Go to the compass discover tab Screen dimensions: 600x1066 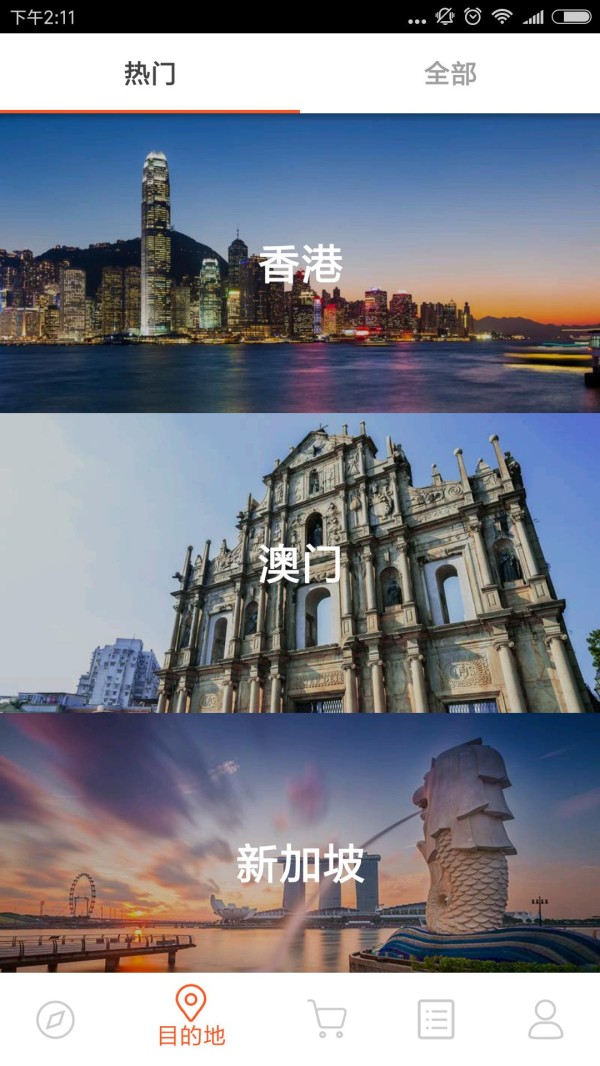pyautogui.click(x=55, y=1020)
